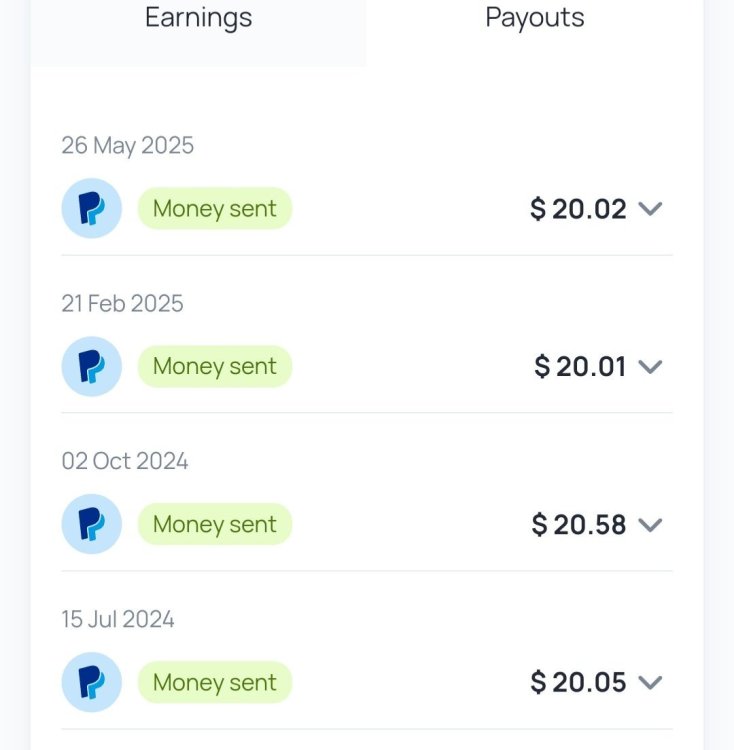The image size is (734, 750).
Task: Click the Money sent label for 15 Jul 2024
Action: coord(214,682)
